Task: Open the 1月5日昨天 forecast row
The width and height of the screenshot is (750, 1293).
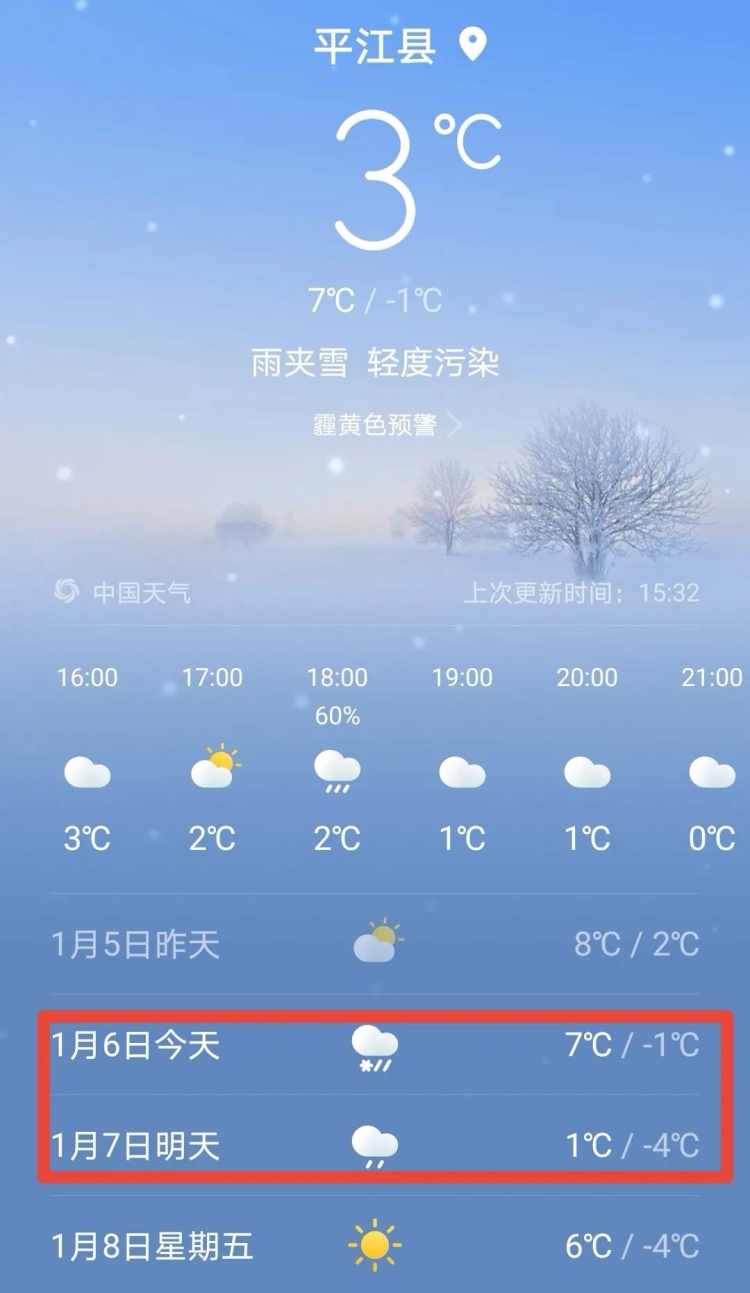Action: 375,943
